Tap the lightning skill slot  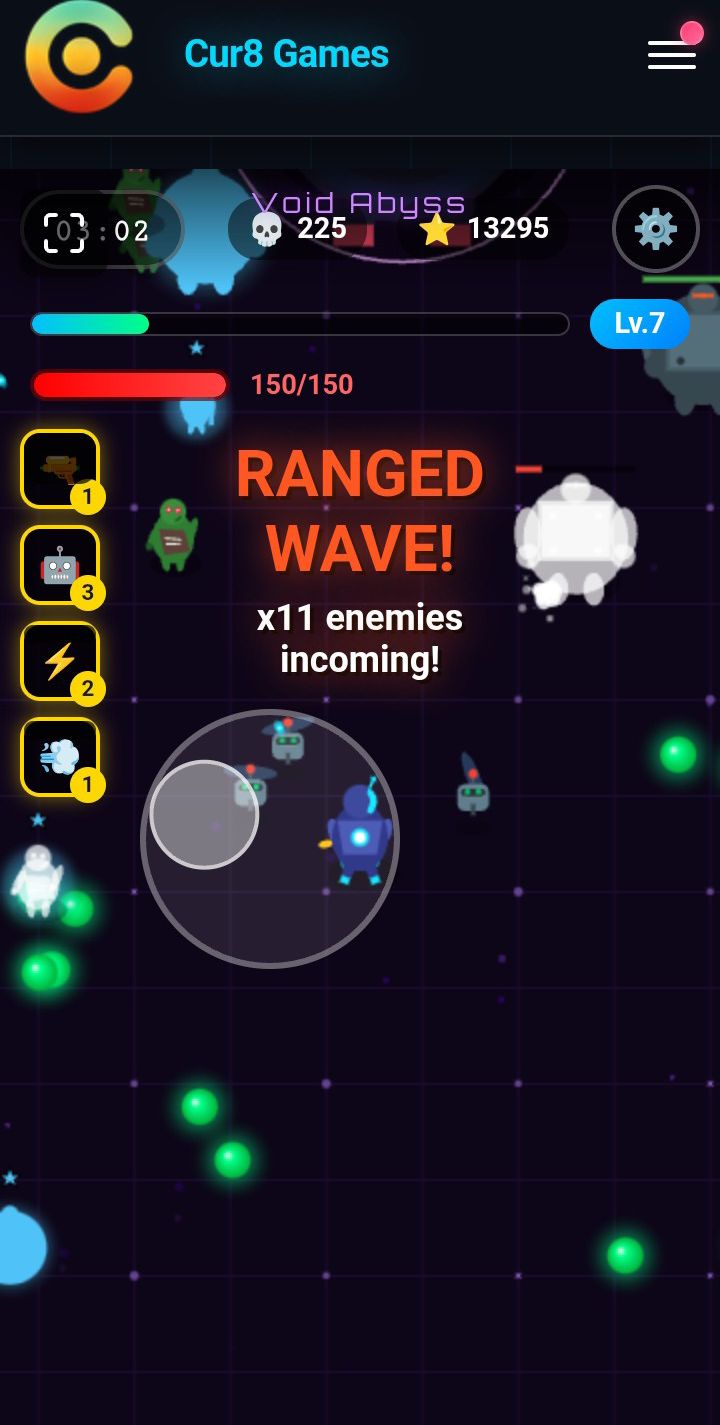click(x=60, y=661)
